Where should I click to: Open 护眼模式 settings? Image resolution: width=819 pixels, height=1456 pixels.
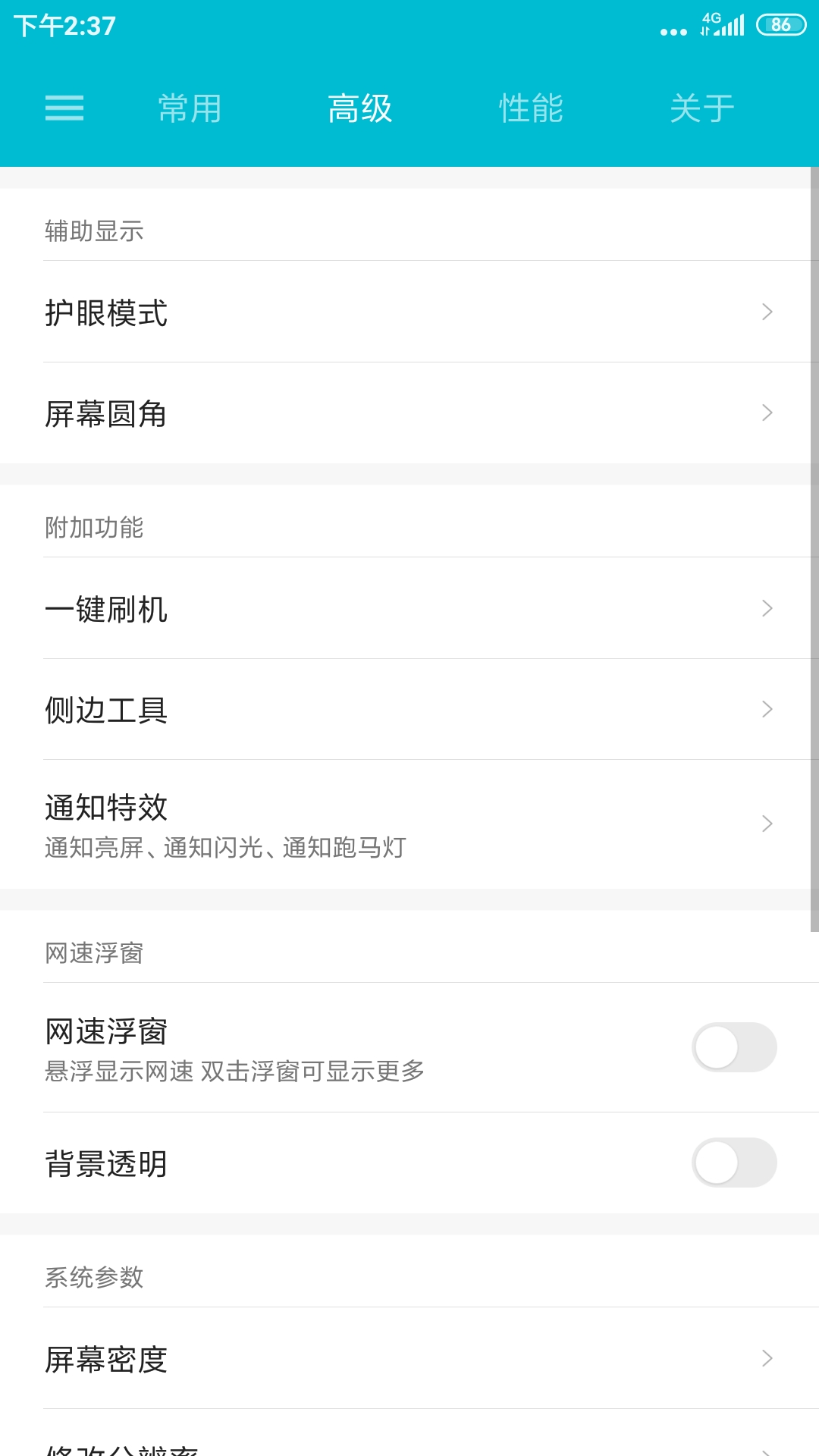click(409, 312)
